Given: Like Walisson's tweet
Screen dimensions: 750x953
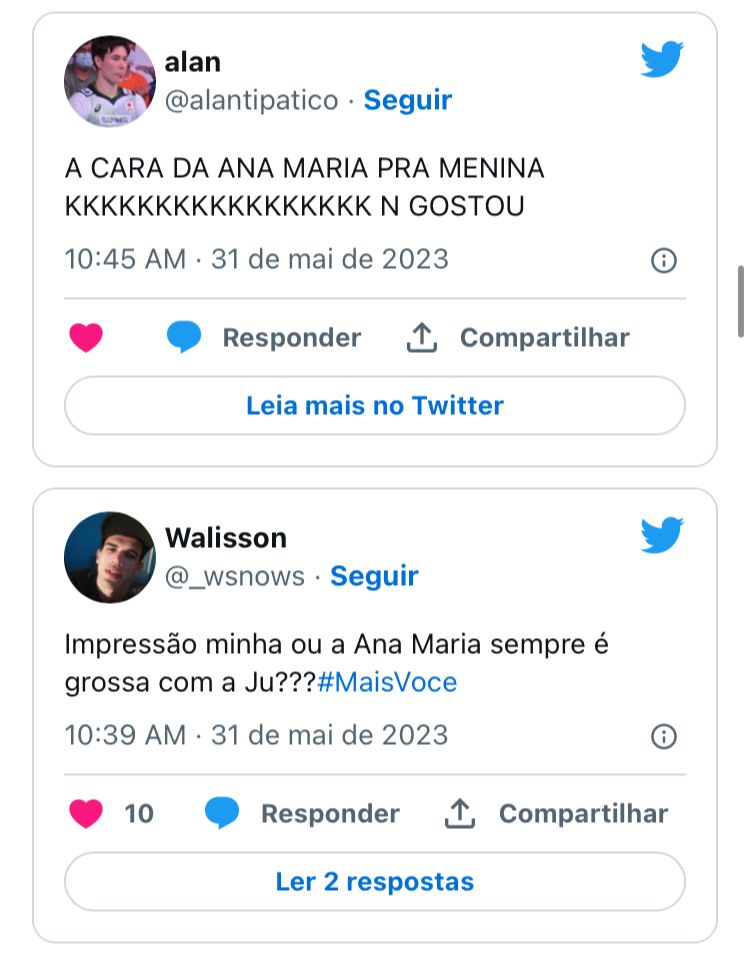Looking at the screenshot, I should 86,814.
